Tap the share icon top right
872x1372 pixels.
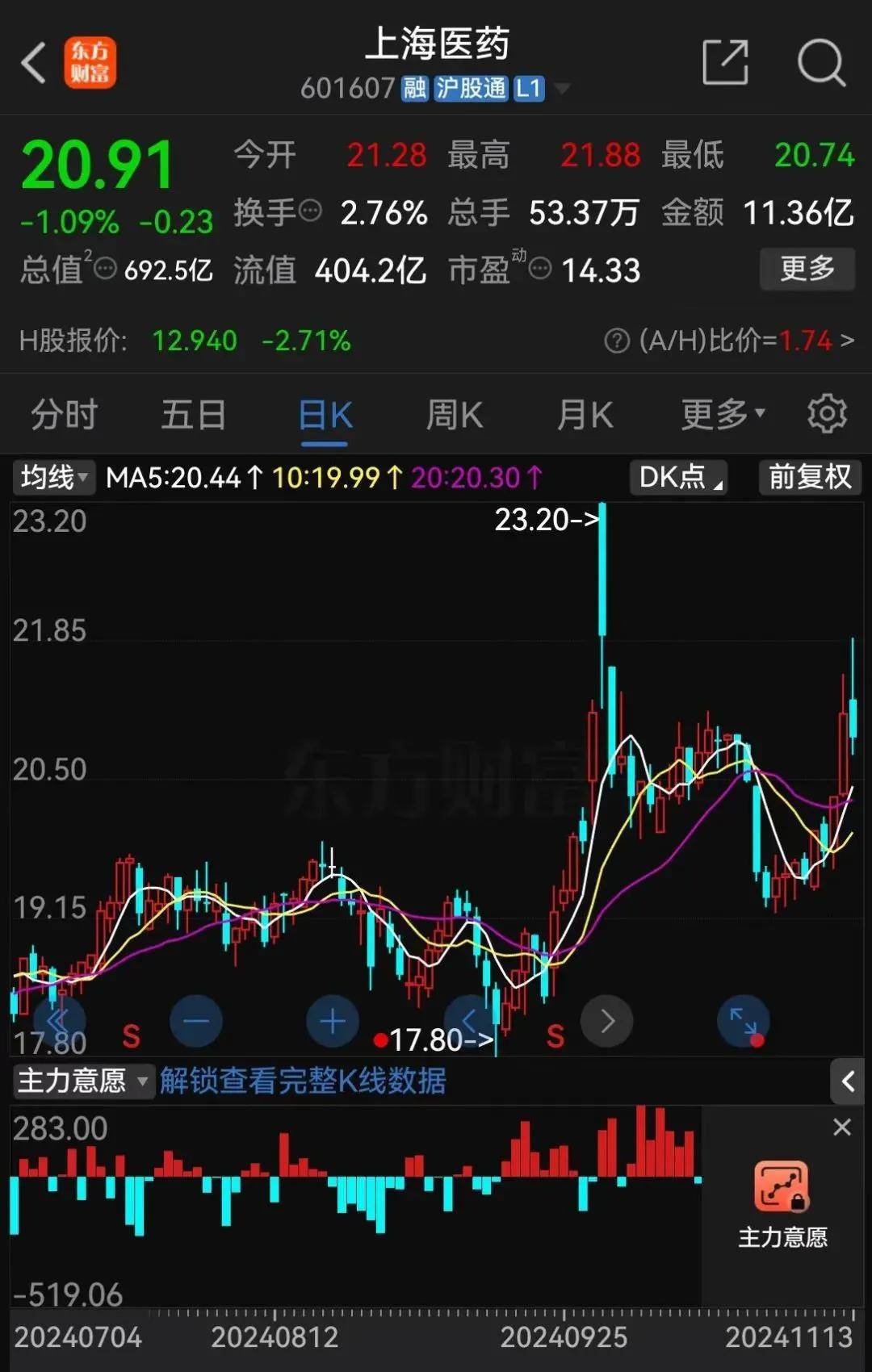725,63
